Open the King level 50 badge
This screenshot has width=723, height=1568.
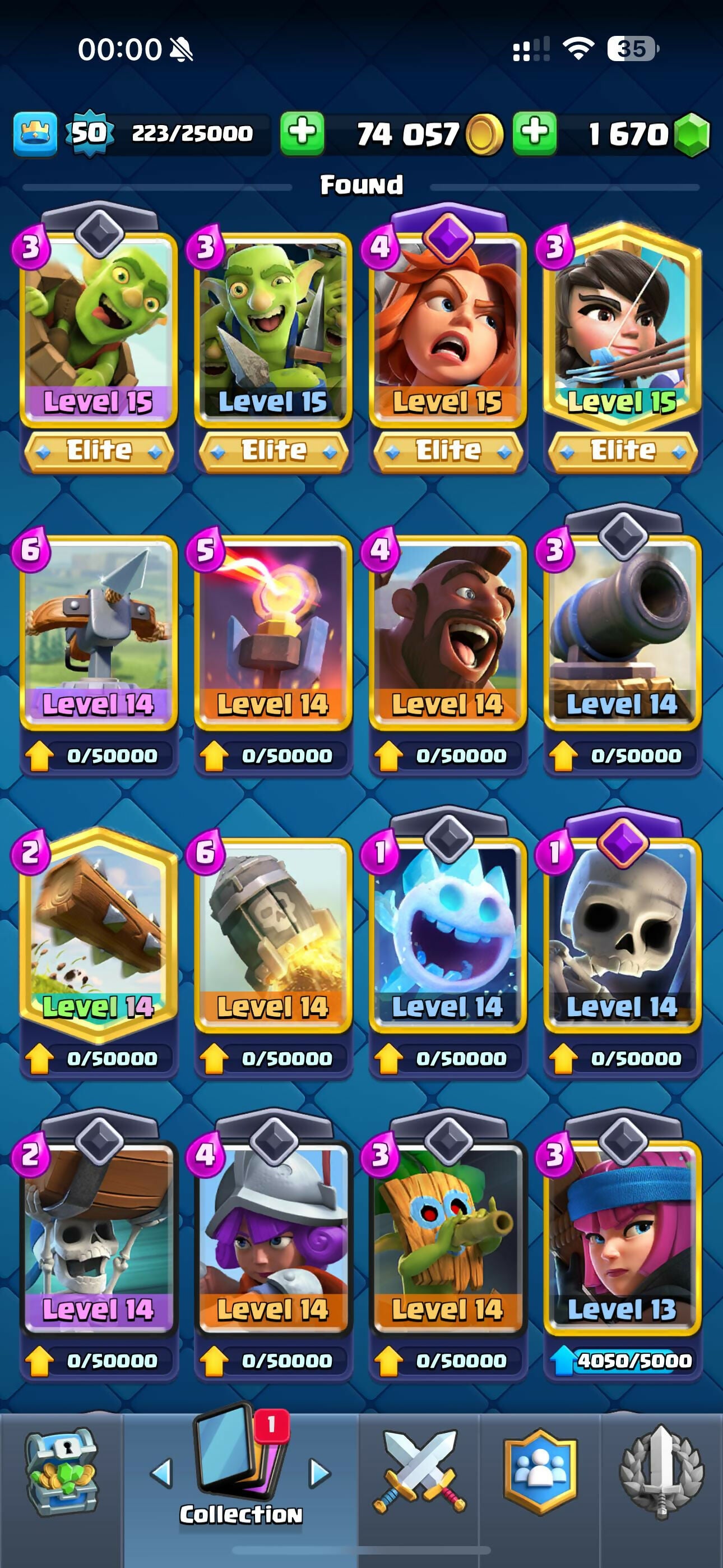(x=89, y=133)
